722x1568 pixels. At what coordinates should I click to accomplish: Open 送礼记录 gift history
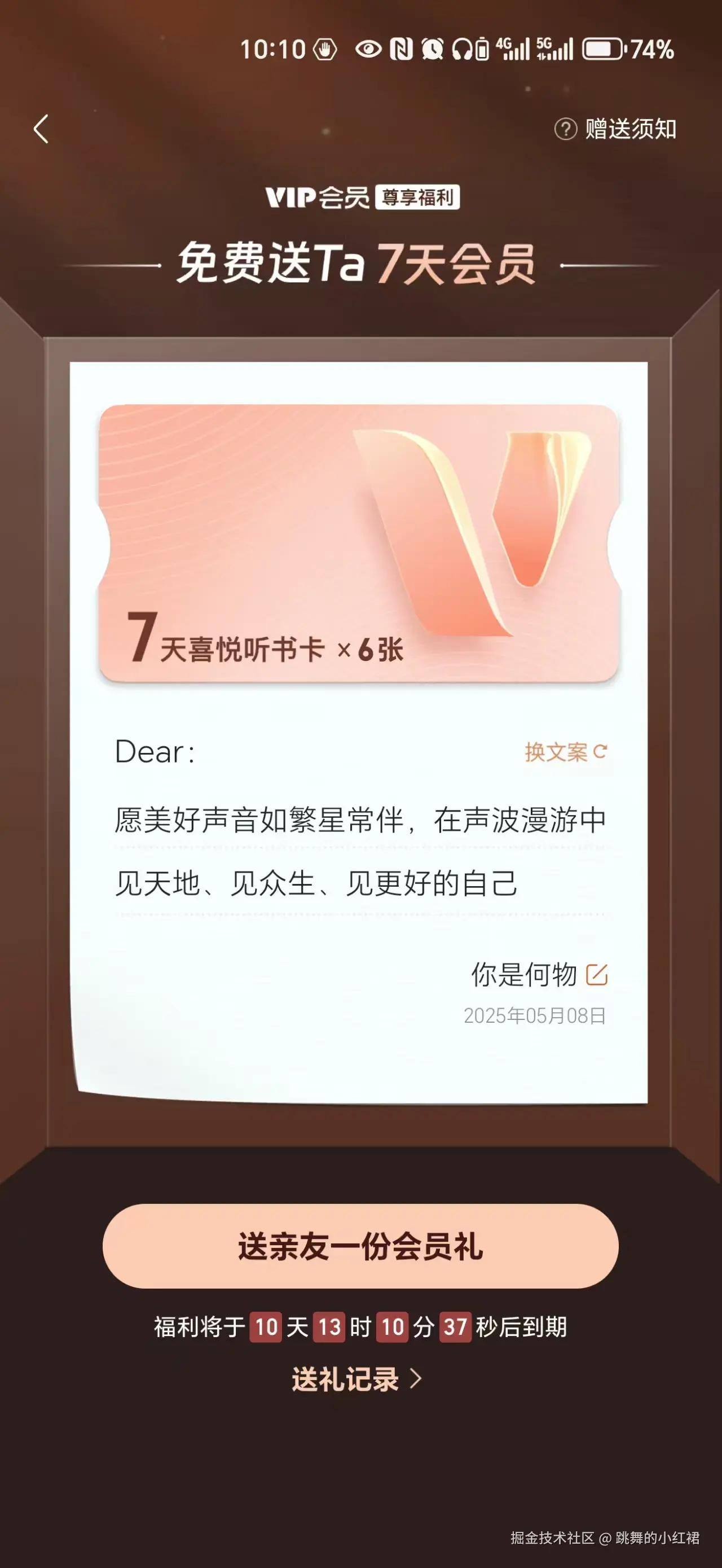click(356, 1379)
